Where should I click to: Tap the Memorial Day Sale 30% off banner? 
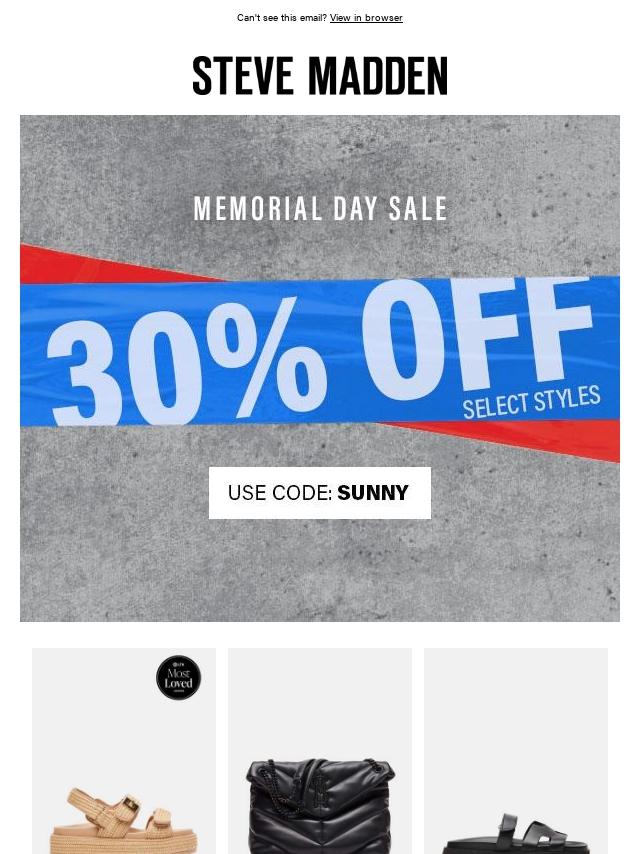click(320, 350)
